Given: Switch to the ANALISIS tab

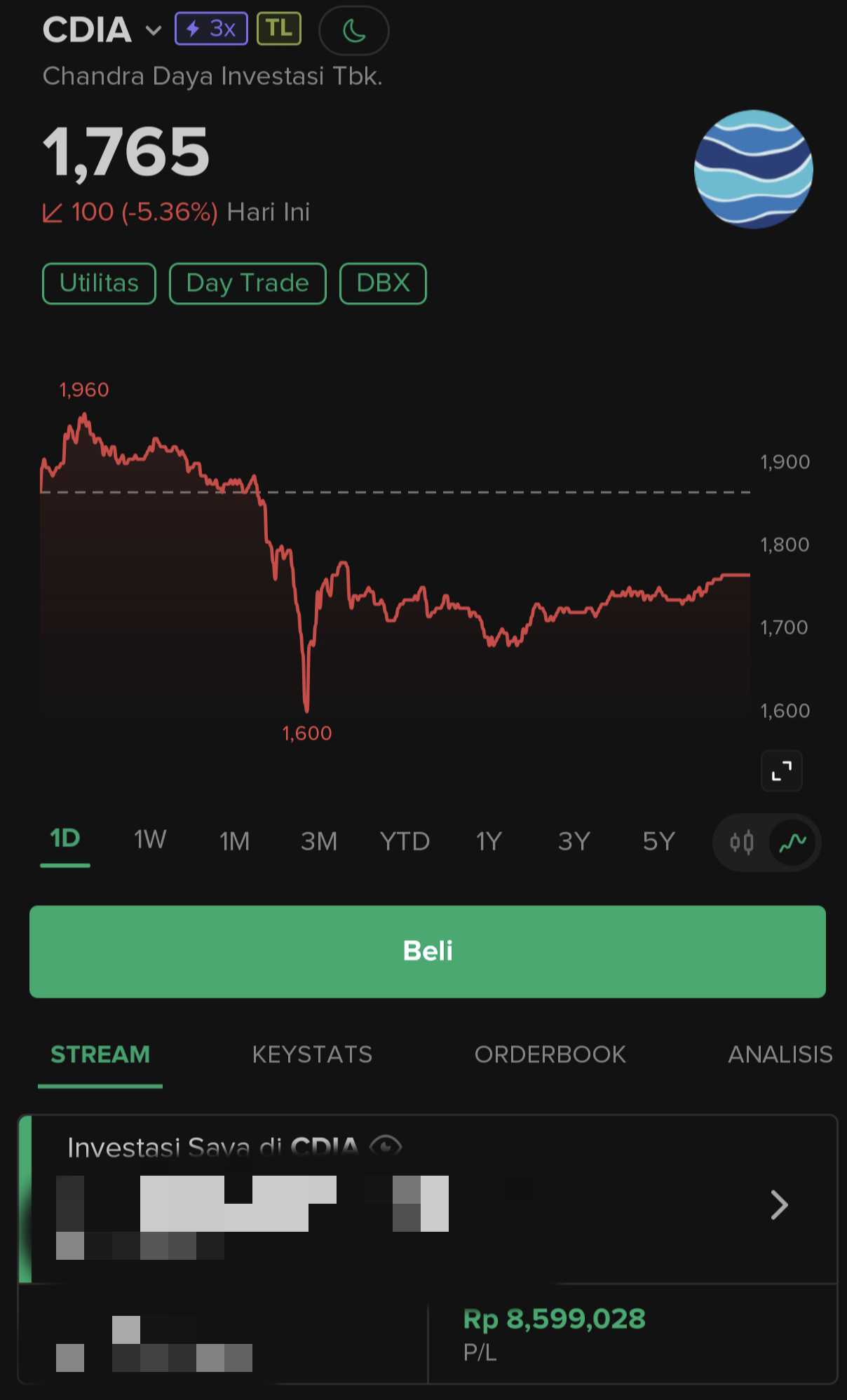Looking at the screenshot, I should (780, 1054).
